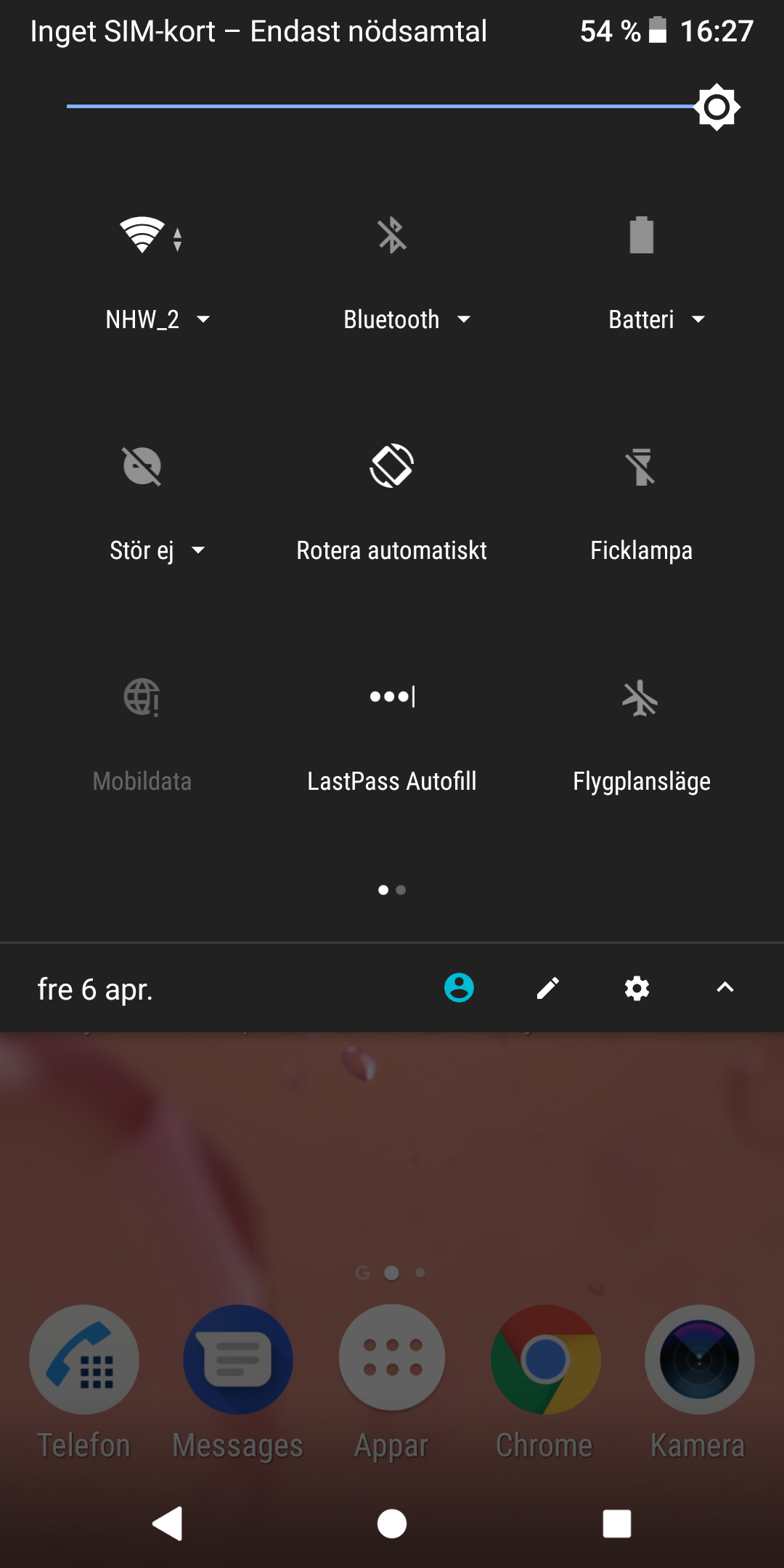The width and height of the screenshot is (784, 1568).
Task: Expand the Bluetooth devices dropdown
Action: coord(407,319)
